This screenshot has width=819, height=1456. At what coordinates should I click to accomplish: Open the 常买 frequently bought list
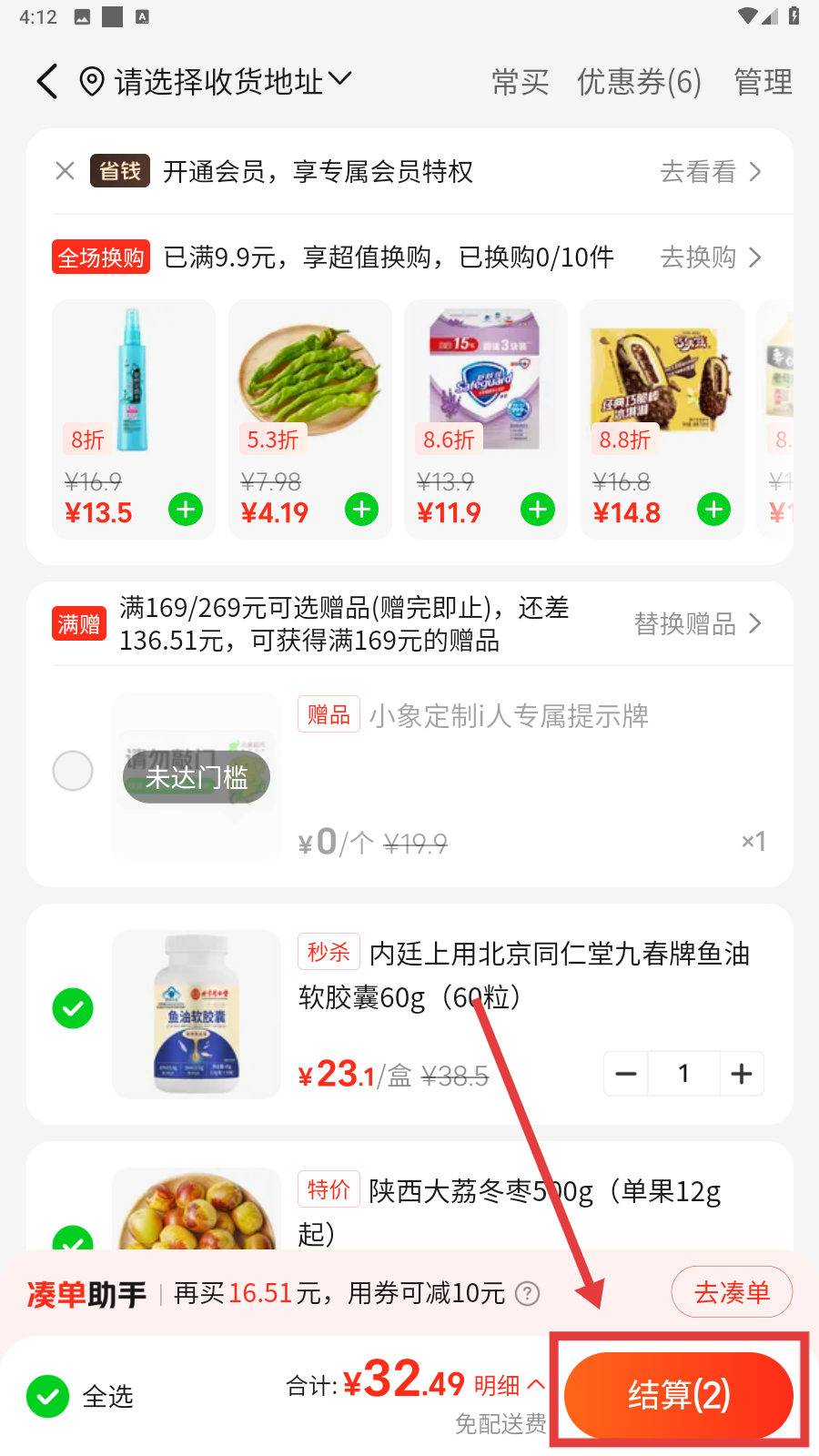point(520,82)
